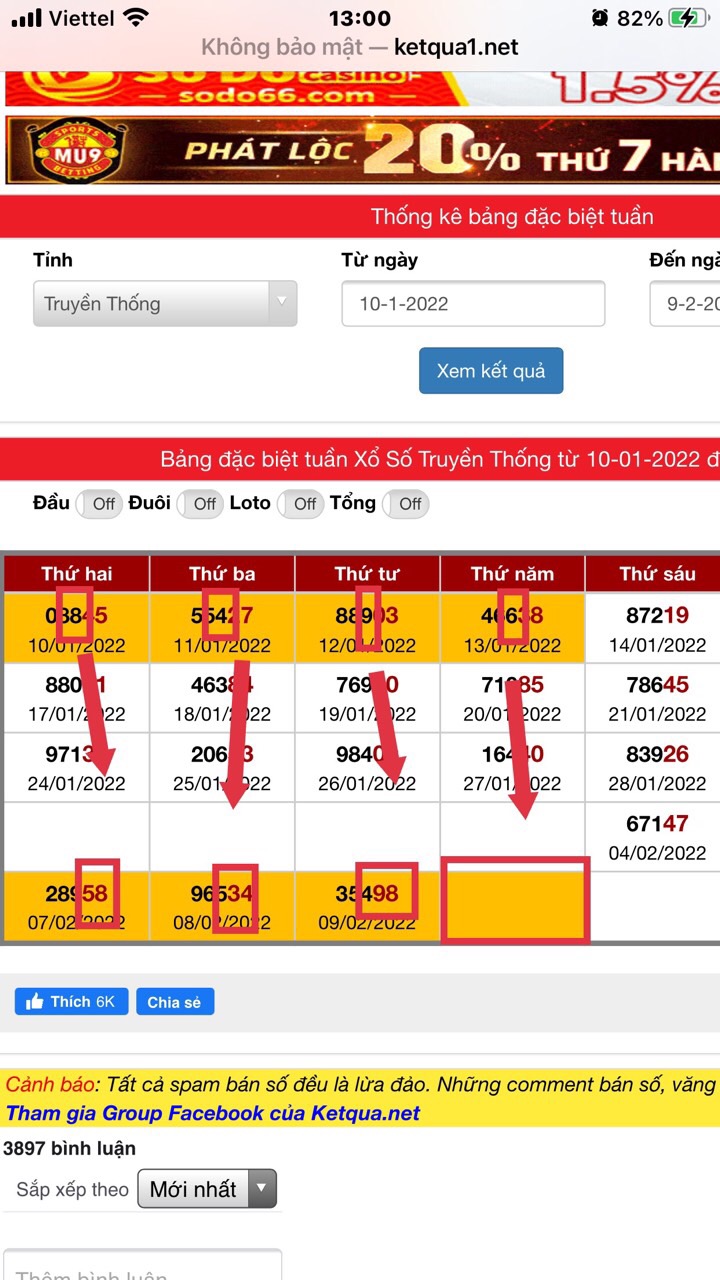Like the page with Thích button

click(71, 1002)
